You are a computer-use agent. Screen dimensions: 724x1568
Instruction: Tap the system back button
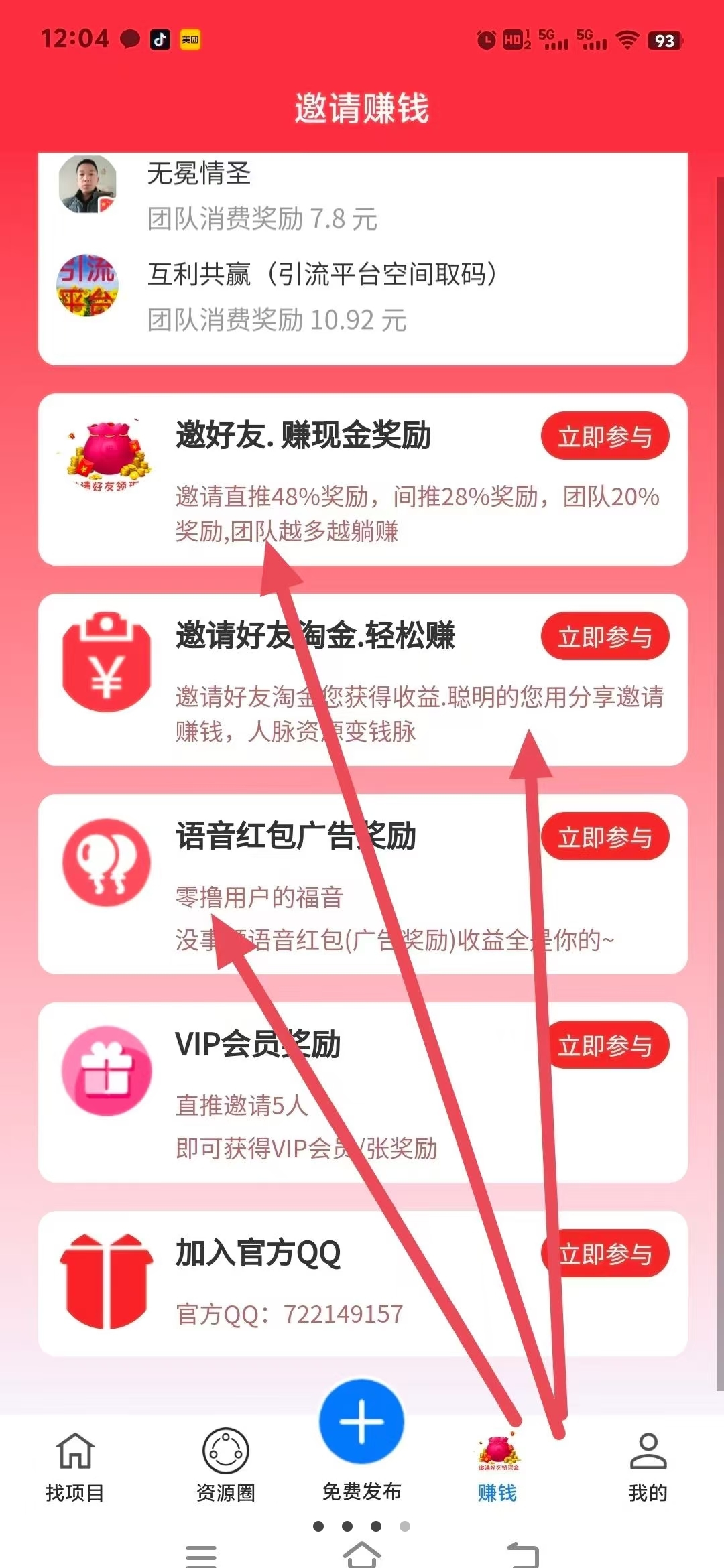pos(523,1555)
